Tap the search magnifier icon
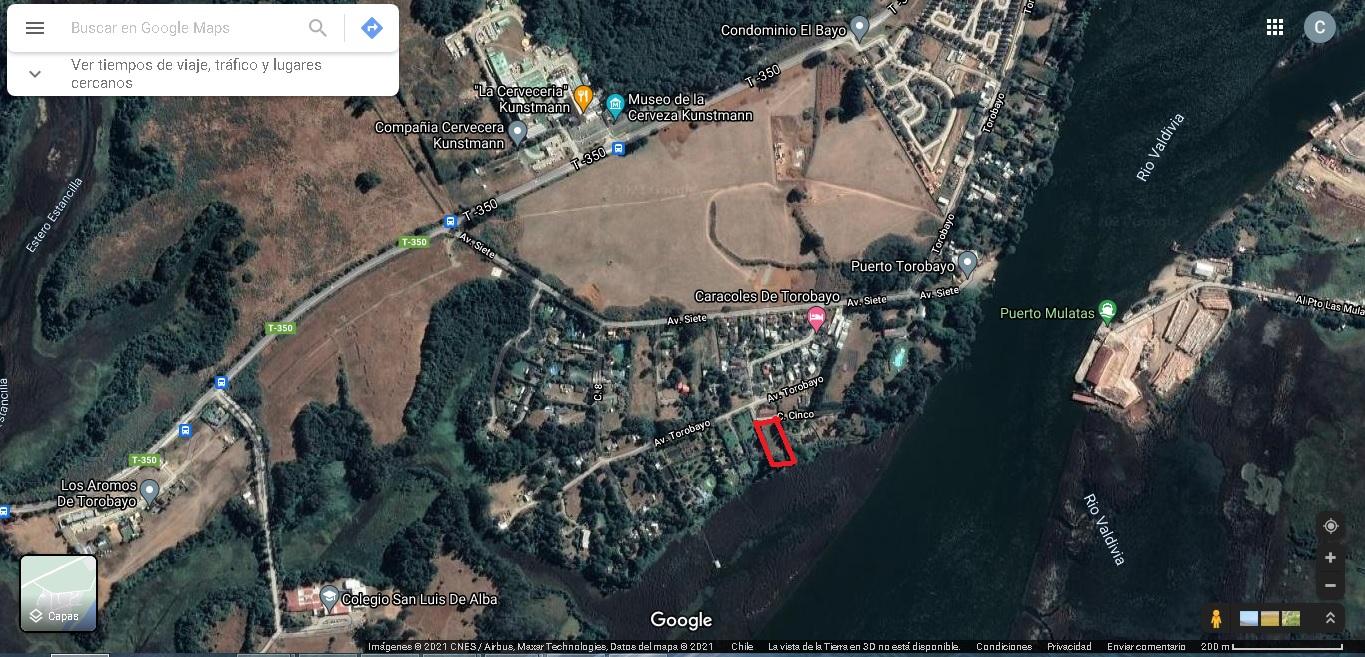The width and height of the screenshot is (1365, 657). point(318,28)
